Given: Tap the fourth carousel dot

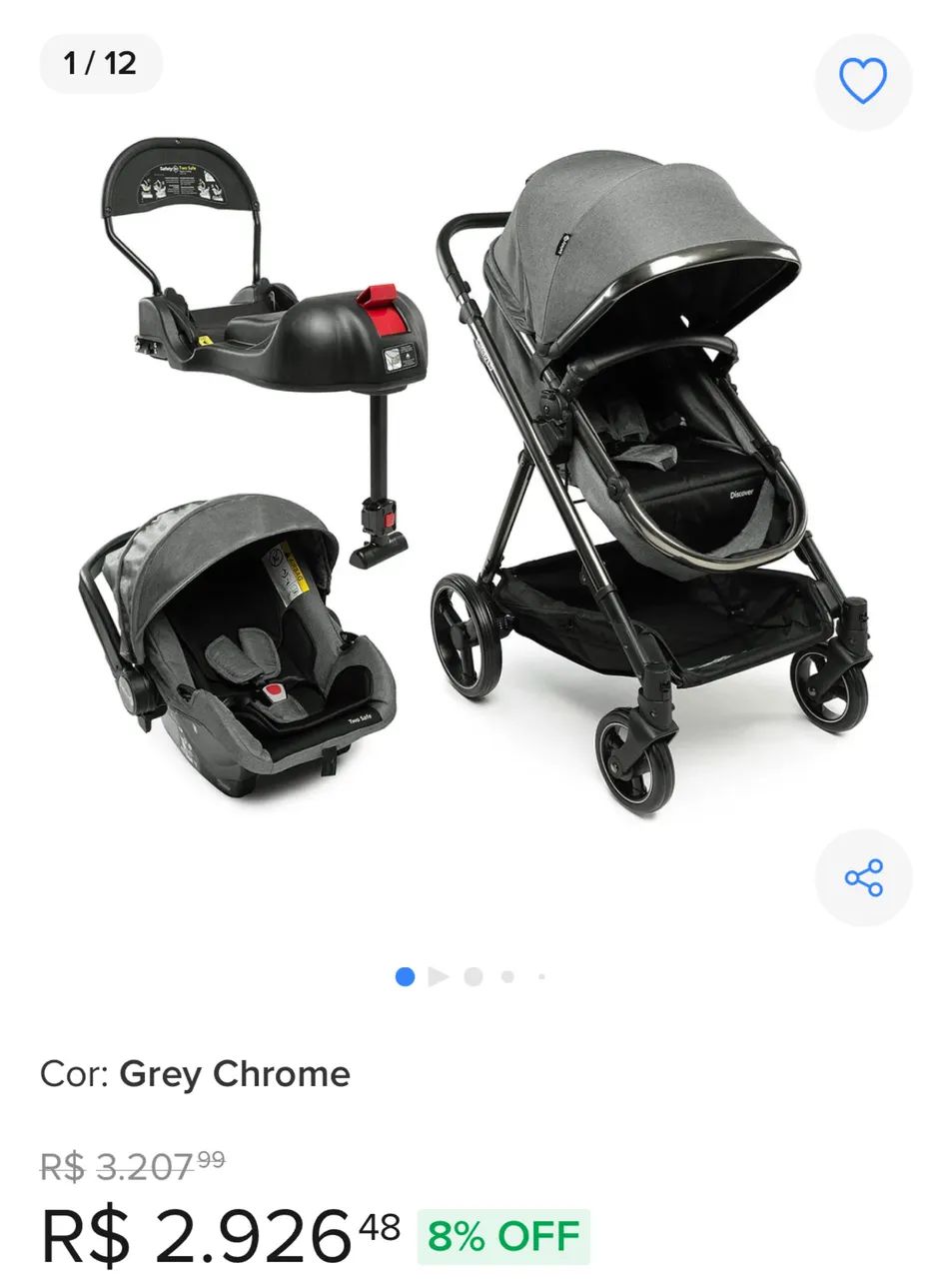Looking at the screenshot, I should tap(506, 977).
